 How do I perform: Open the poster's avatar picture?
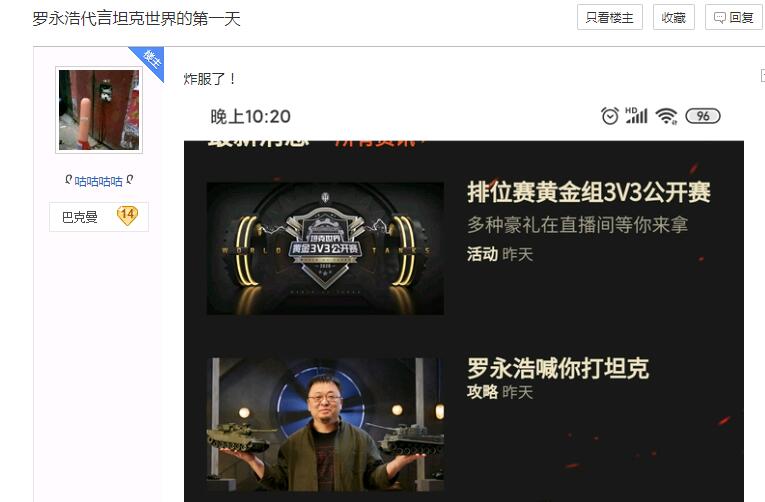pyautogui.click(x=98, y=110)
